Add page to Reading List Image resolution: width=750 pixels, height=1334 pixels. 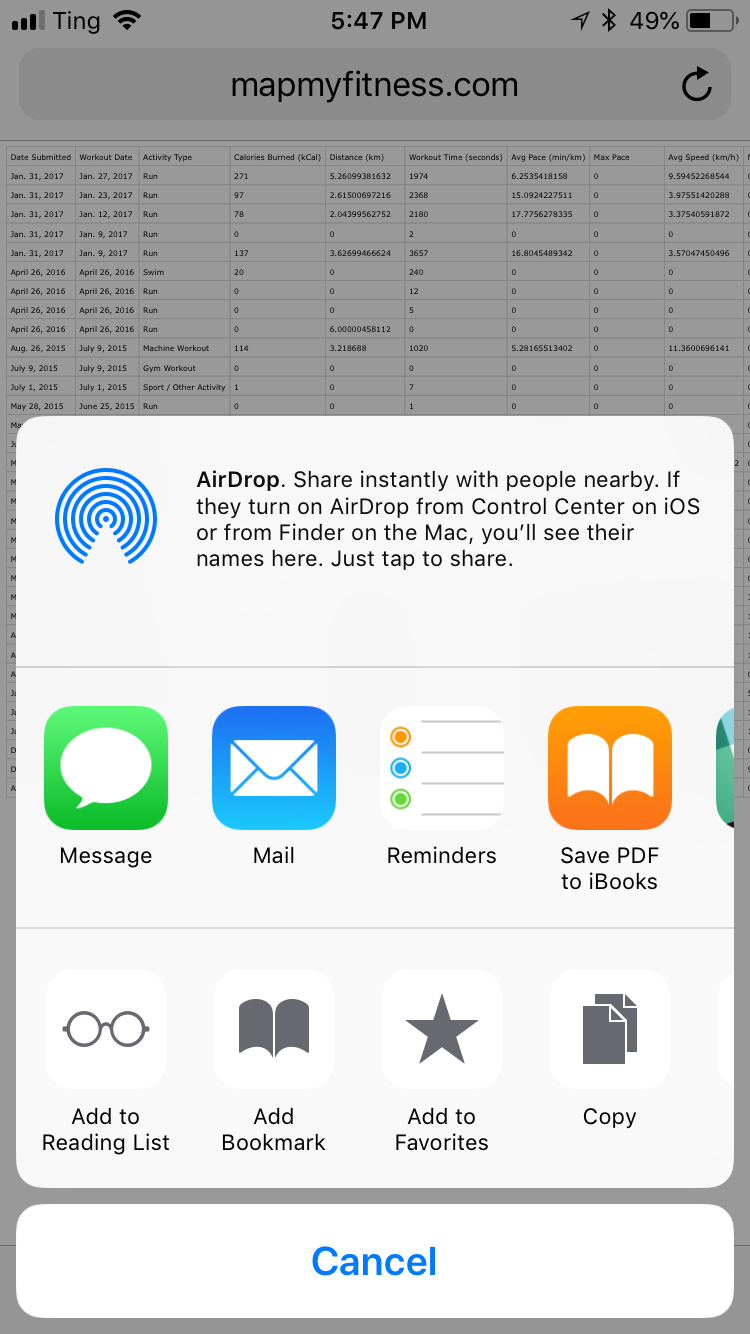(106, 1029)
